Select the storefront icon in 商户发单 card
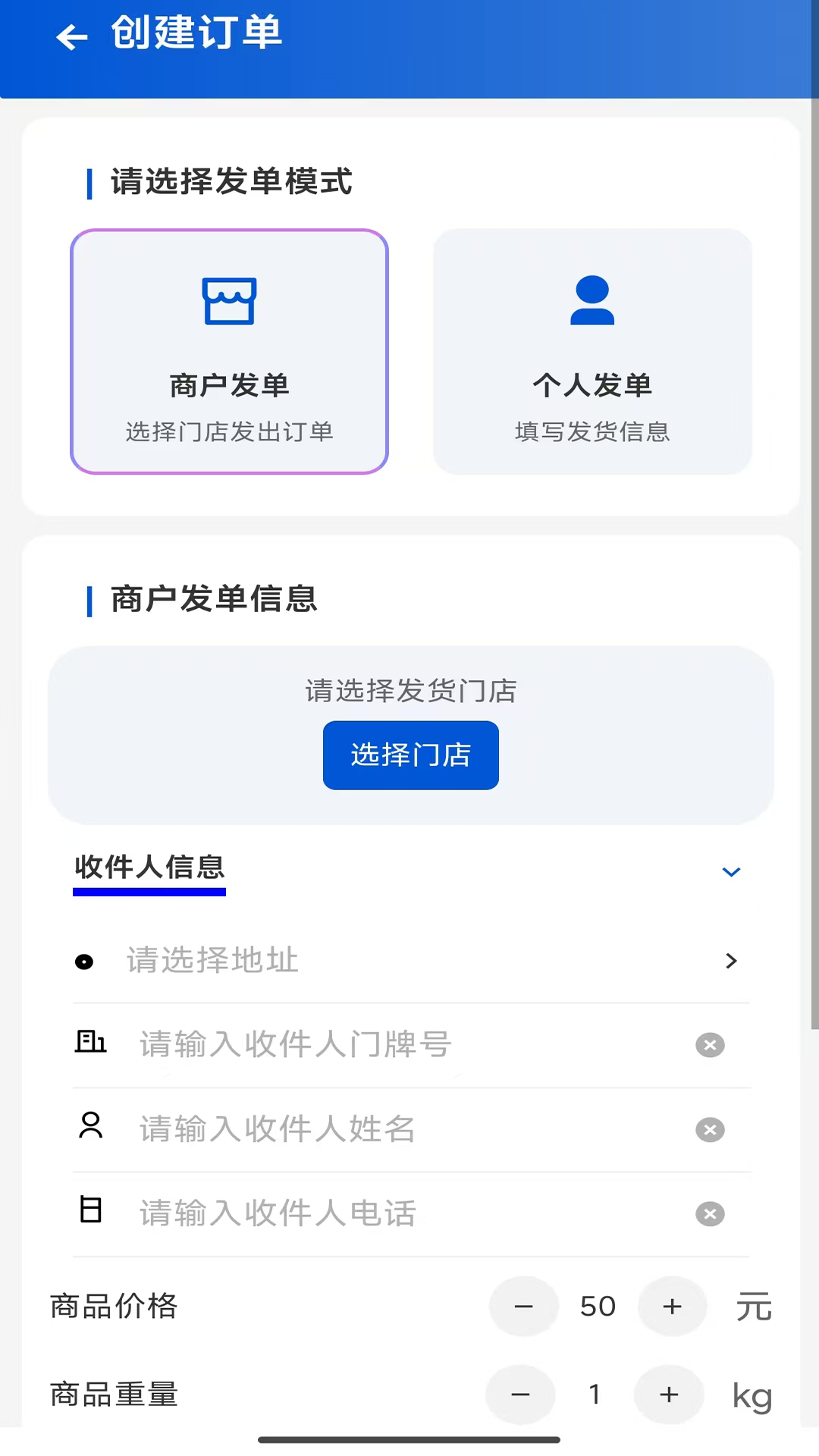 point(229,301)
